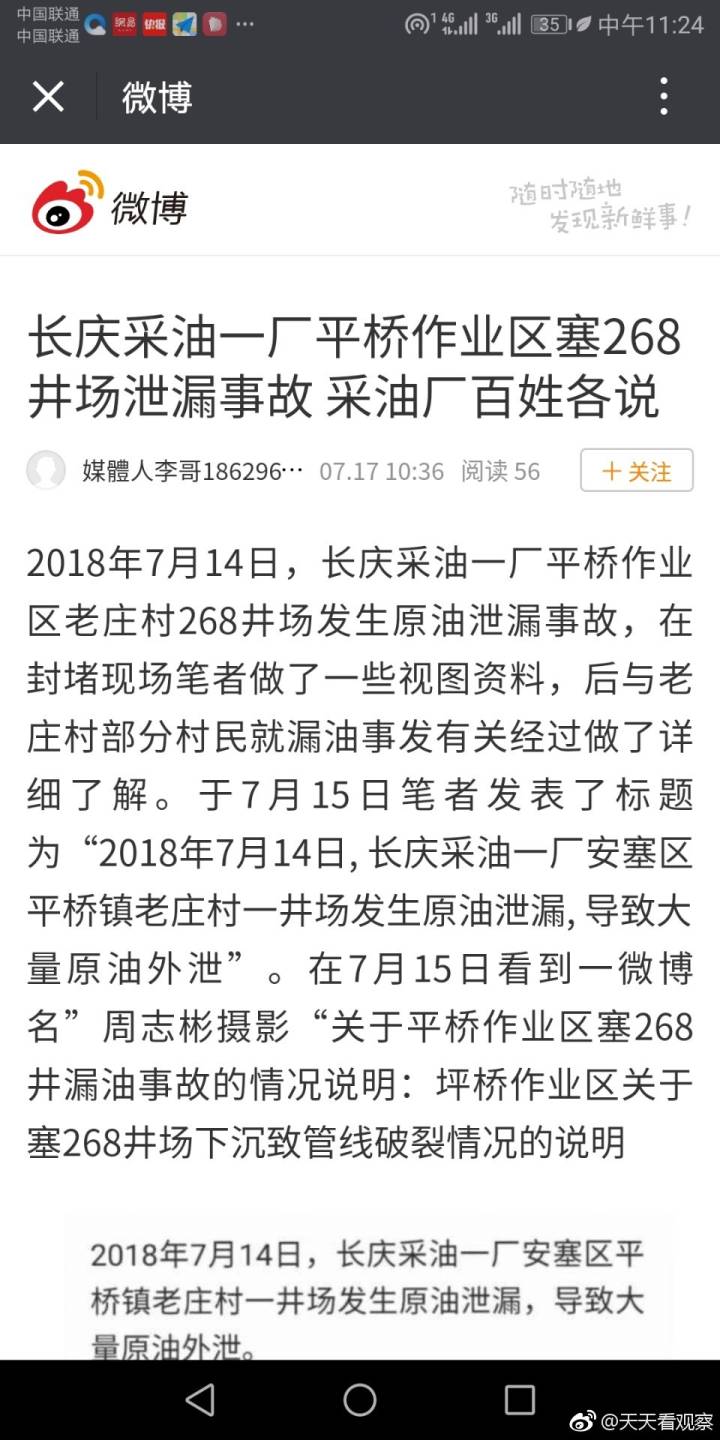Open the recent apps view
Image resolution: width=720 pixels, height=1440 pixels.
point(520,1400)
